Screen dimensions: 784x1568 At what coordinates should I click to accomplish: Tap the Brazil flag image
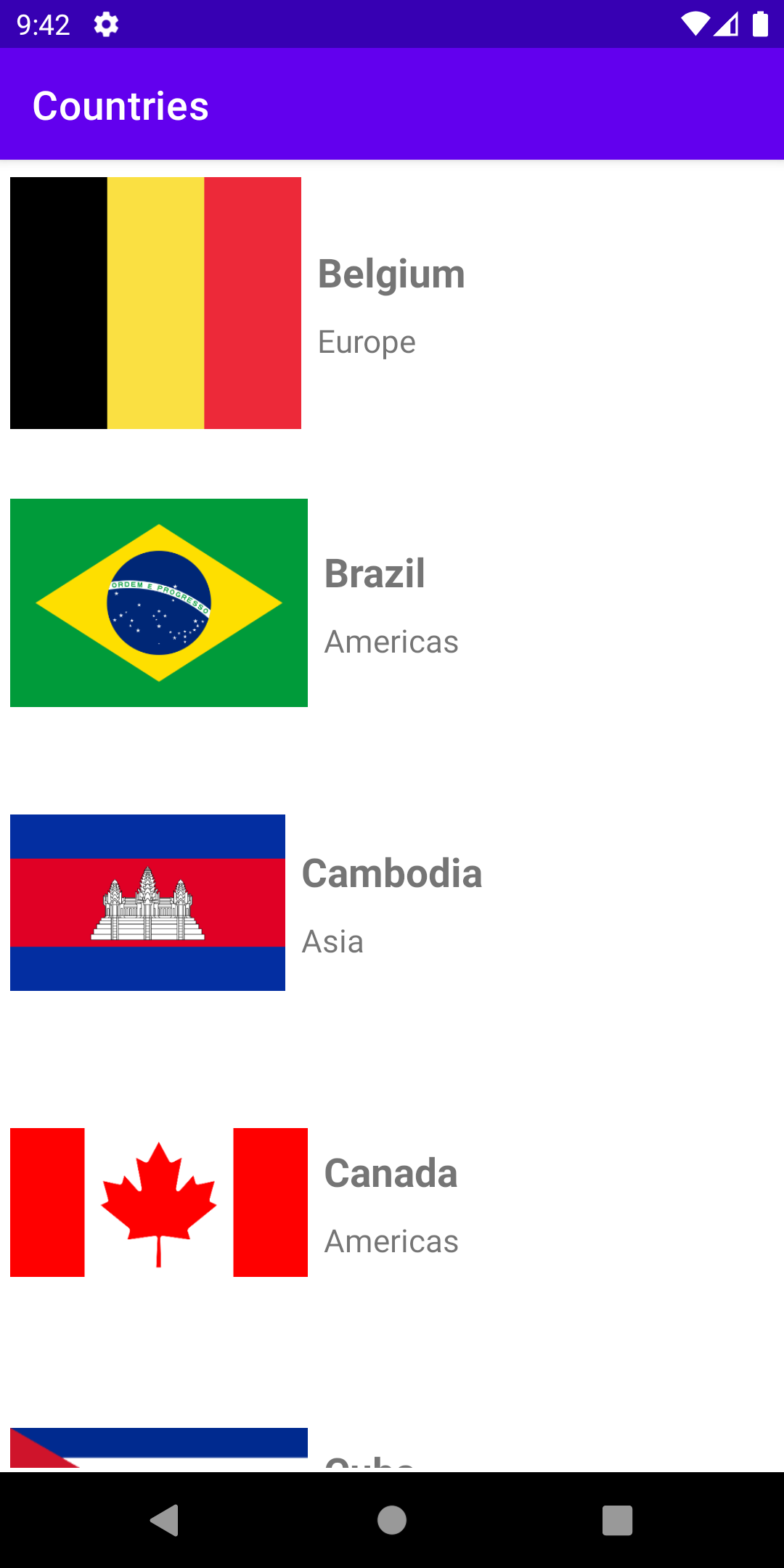[x=158, y=601]
